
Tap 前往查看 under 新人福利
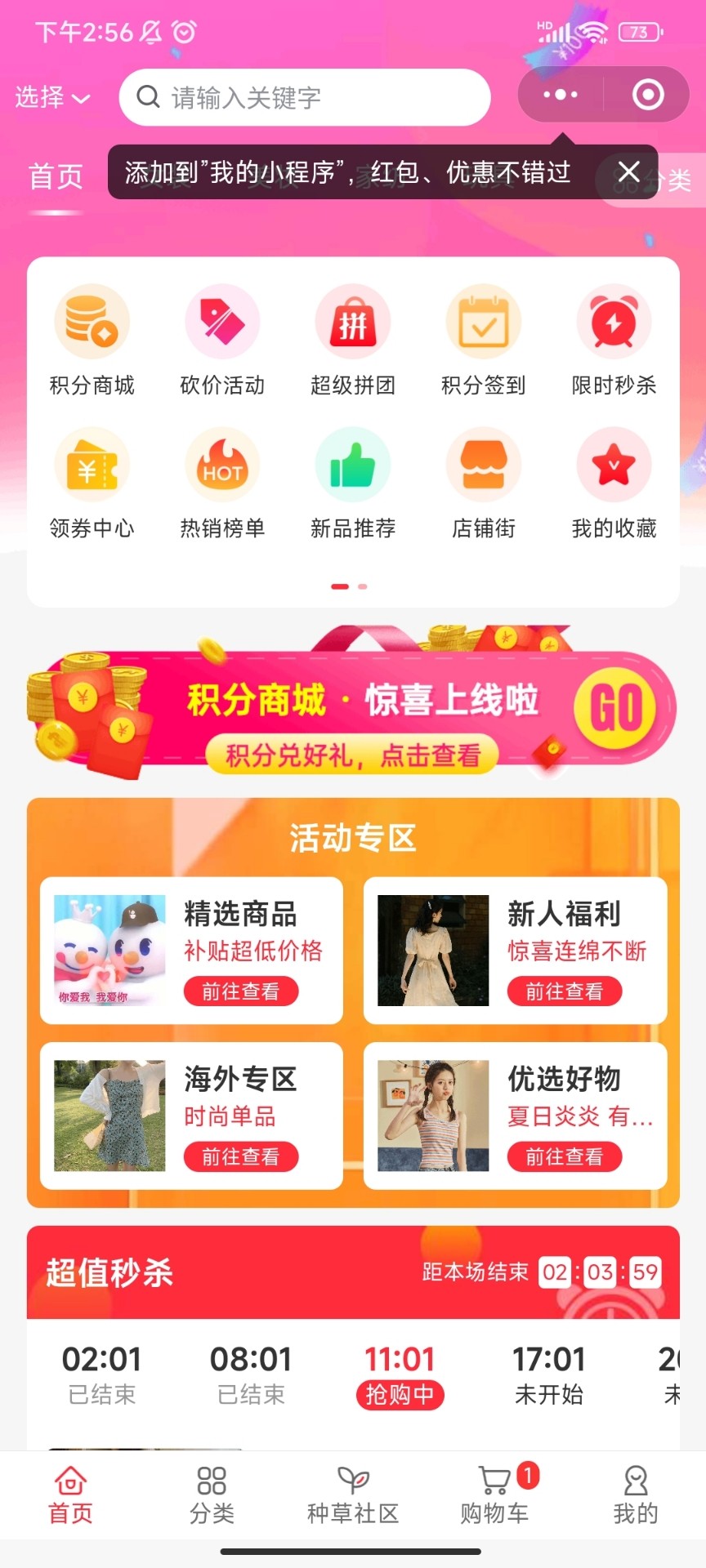pyautogui.click(x=564, y=991)
